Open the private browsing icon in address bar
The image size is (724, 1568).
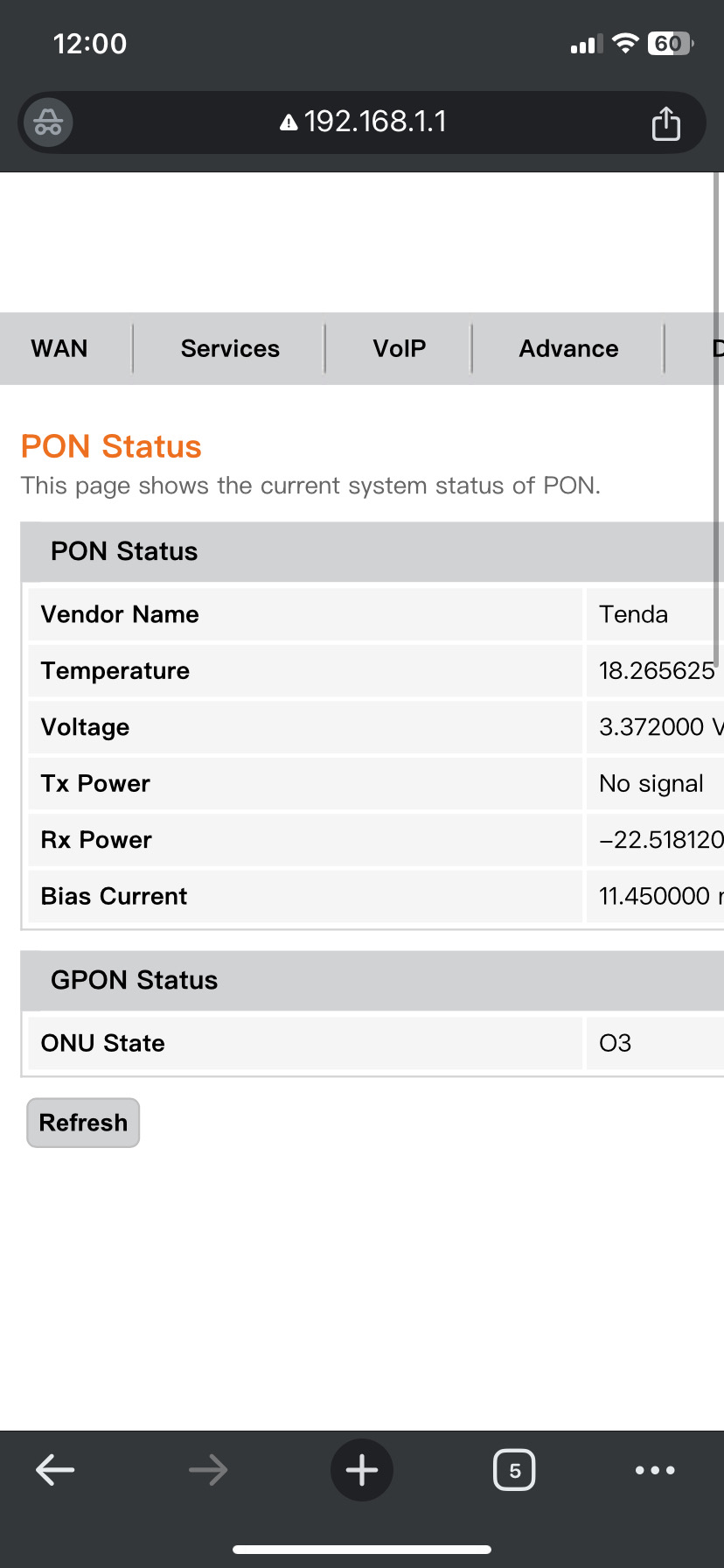pos(48,122)
